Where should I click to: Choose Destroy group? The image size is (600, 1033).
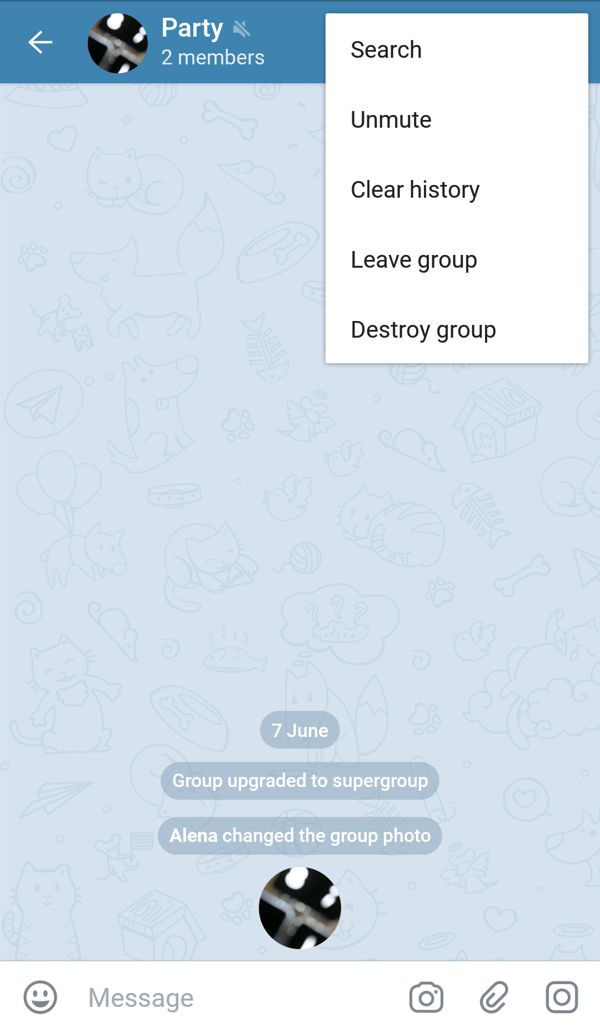(x=423, y=330)
